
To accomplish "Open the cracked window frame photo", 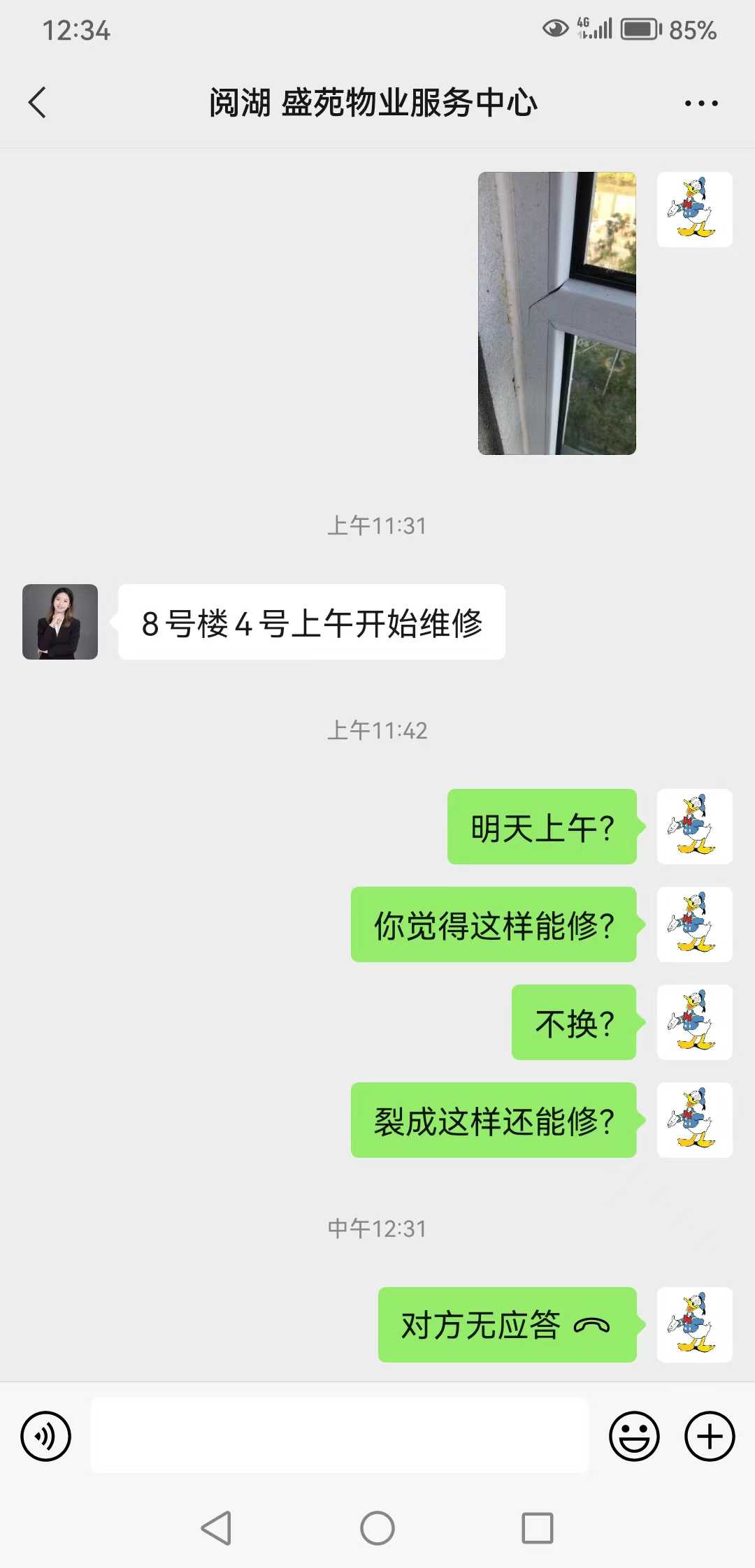I will click(x=557, y=313).
